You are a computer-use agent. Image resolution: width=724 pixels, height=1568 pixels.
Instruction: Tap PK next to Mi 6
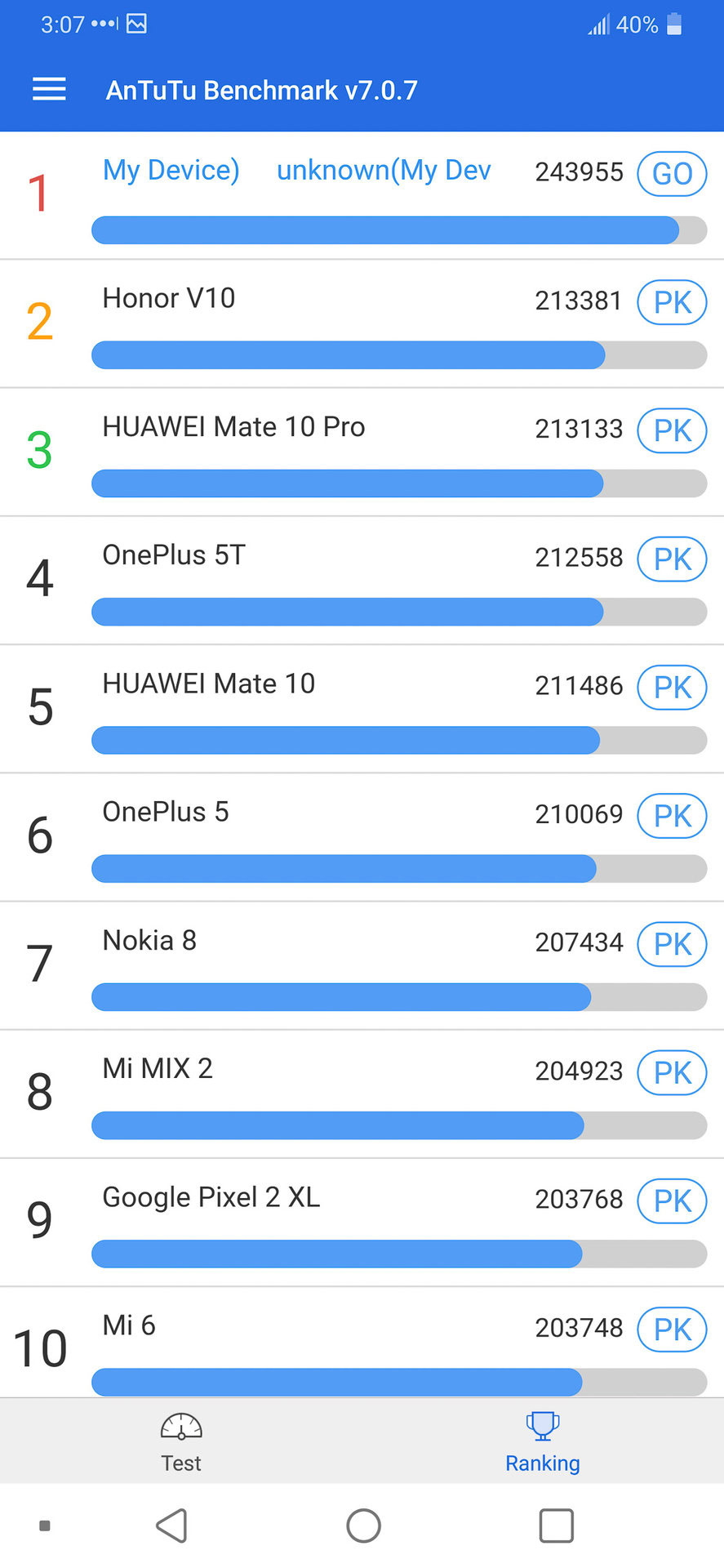click(672, 1330)
